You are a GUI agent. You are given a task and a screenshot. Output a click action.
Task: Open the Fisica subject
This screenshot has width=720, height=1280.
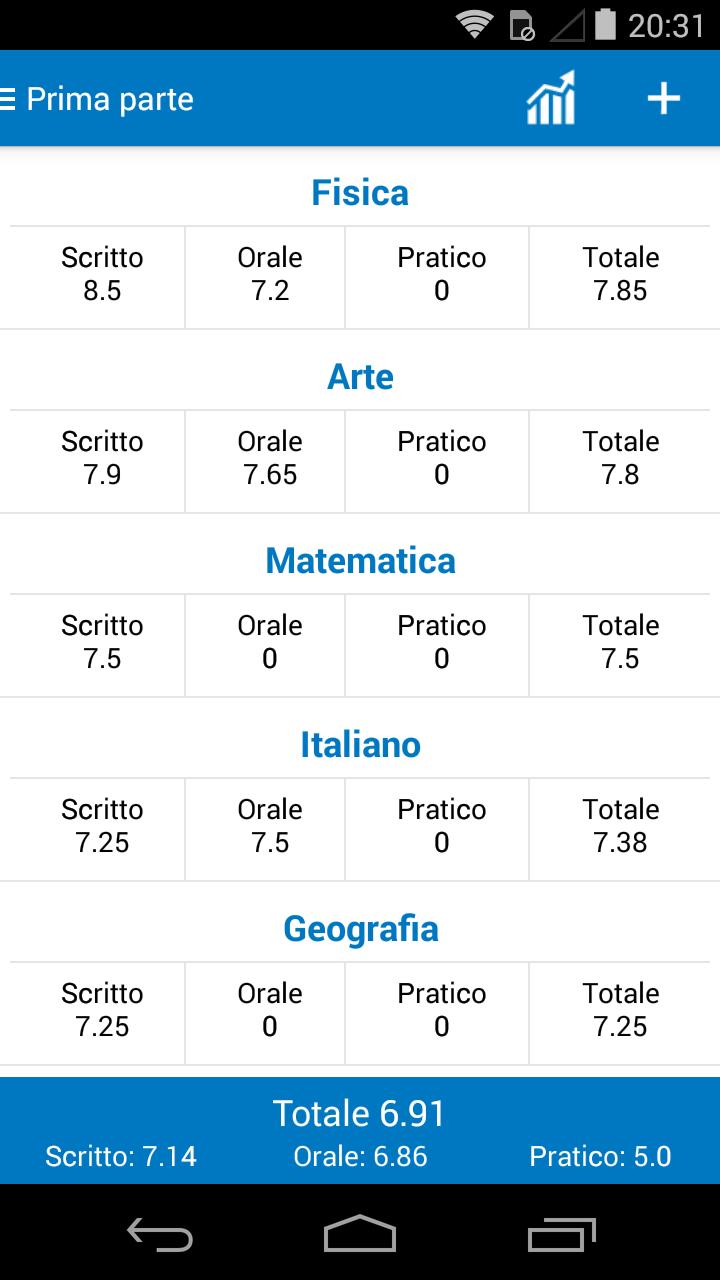pyautogui.click(x=360, y=193)
